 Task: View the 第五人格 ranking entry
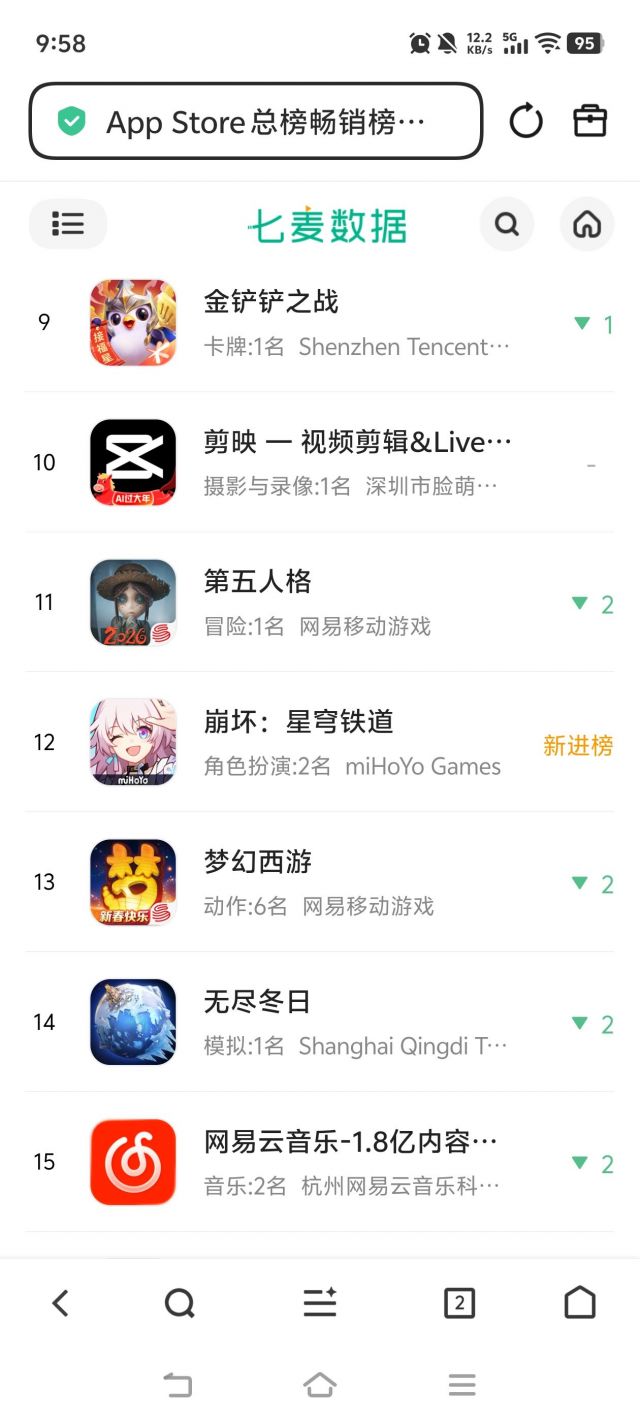click(x=320, y=602)
